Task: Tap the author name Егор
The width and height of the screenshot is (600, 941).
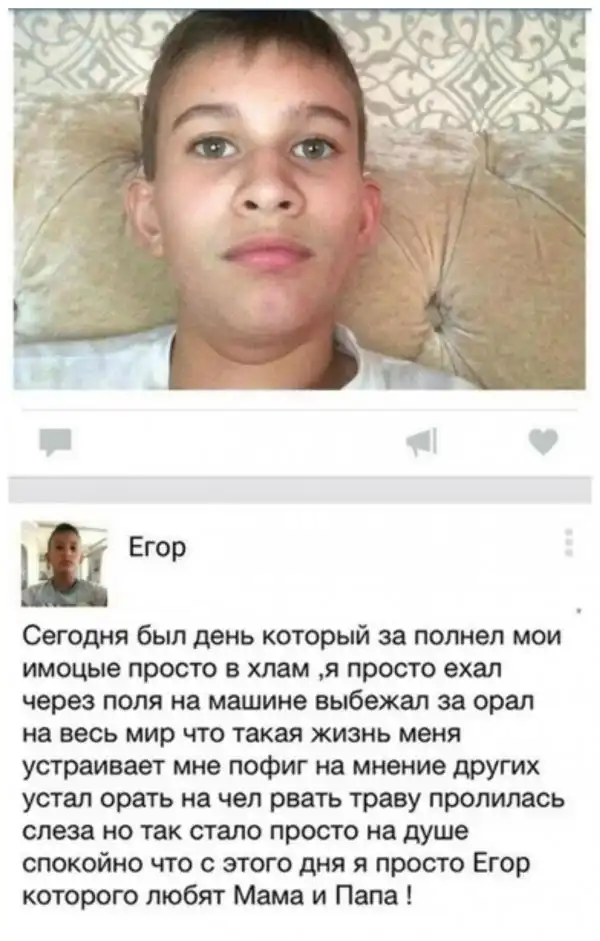Action: coord(158,547)
